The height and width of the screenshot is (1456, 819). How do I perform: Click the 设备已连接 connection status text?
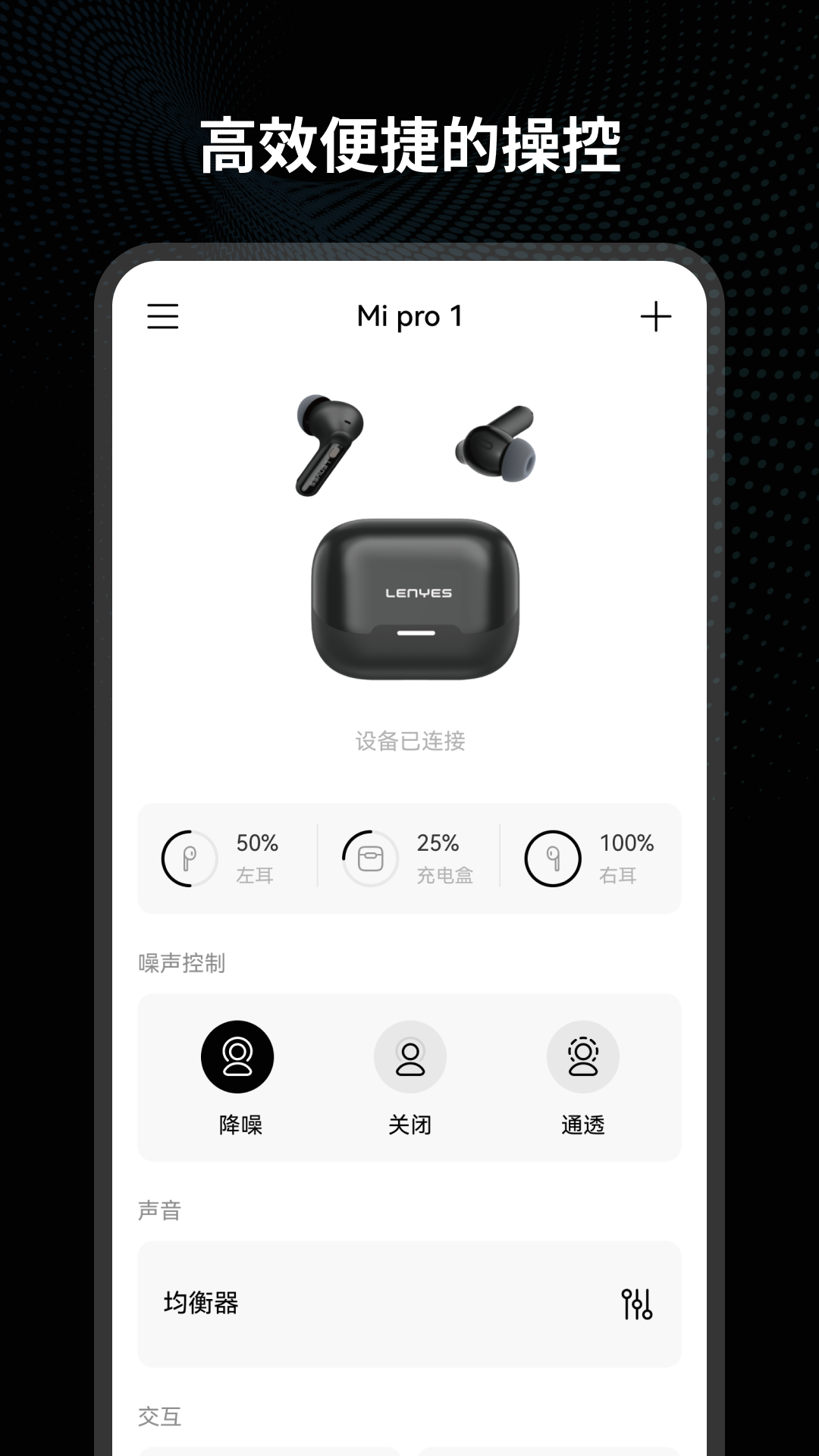[x=409, y=742]
